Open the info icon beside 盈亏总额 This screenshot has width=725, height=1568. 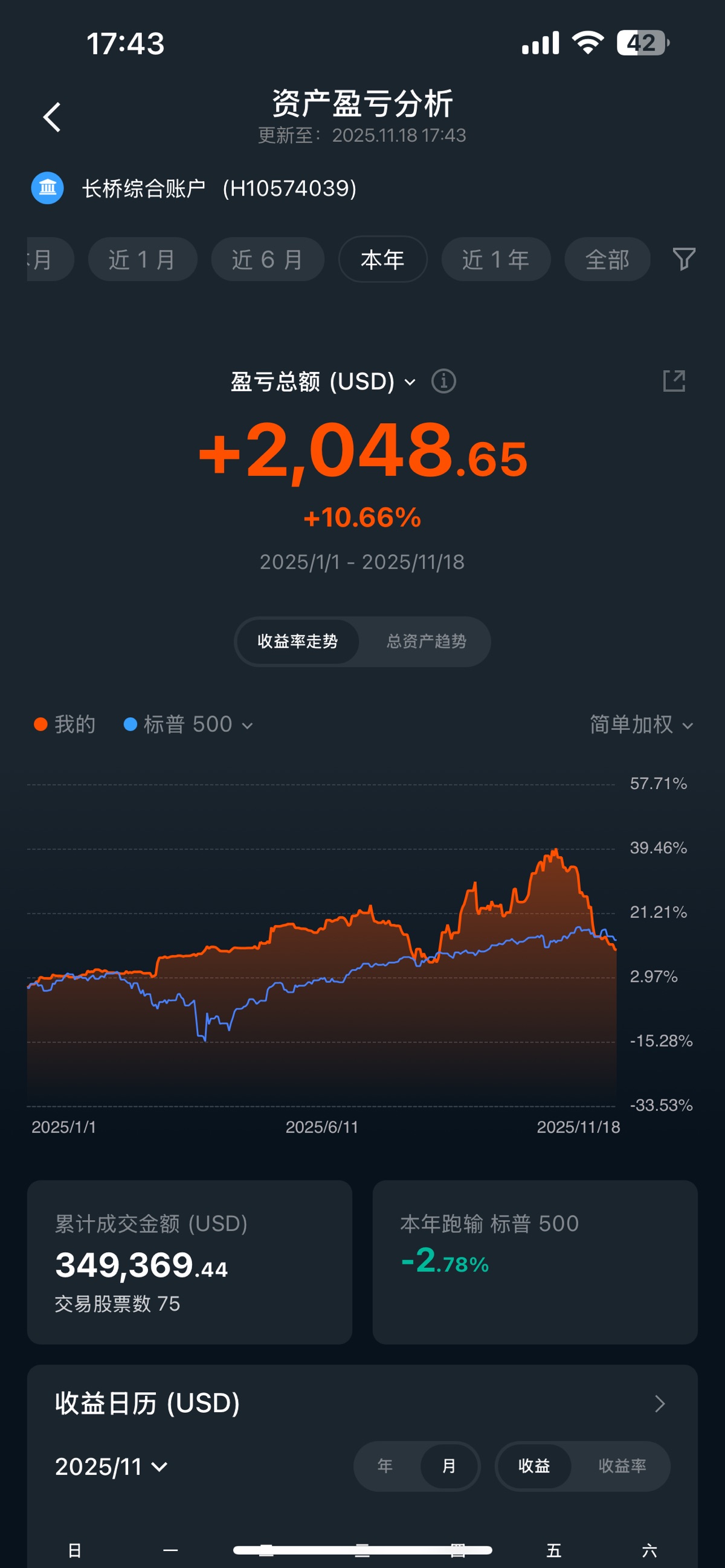pos(443,382)
